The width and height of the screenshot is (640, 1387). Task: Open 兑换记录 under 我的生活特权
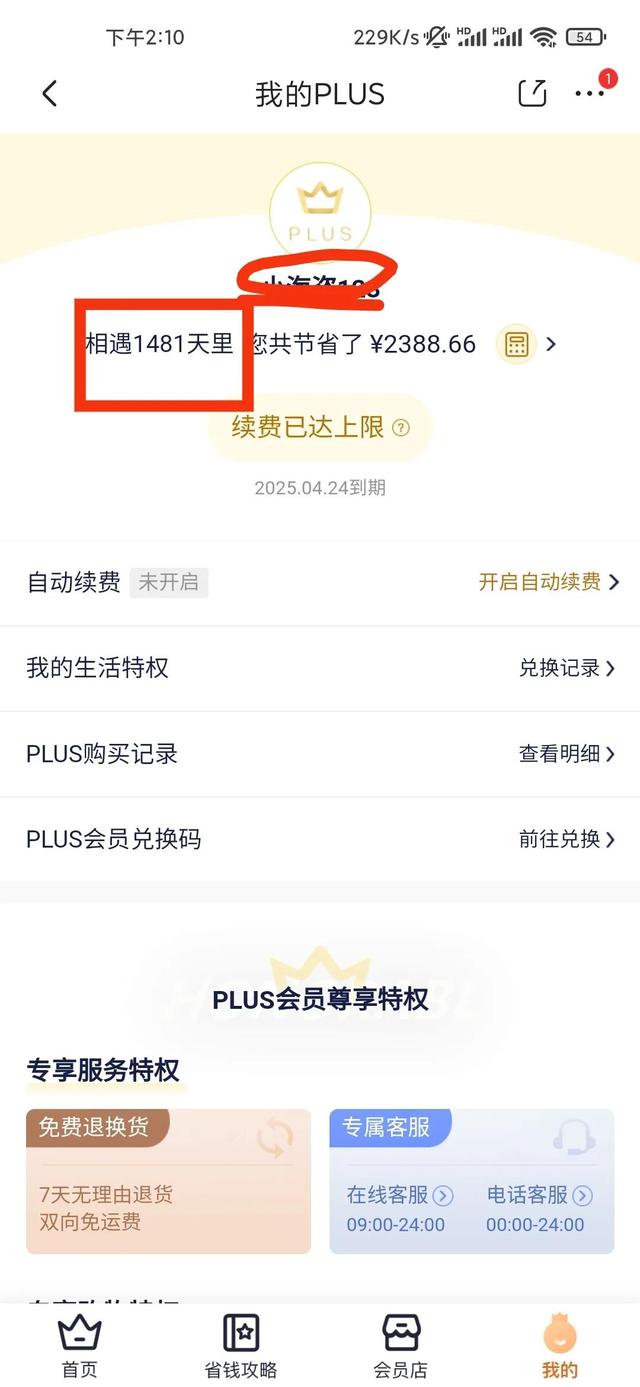click(x=566, y=668)
